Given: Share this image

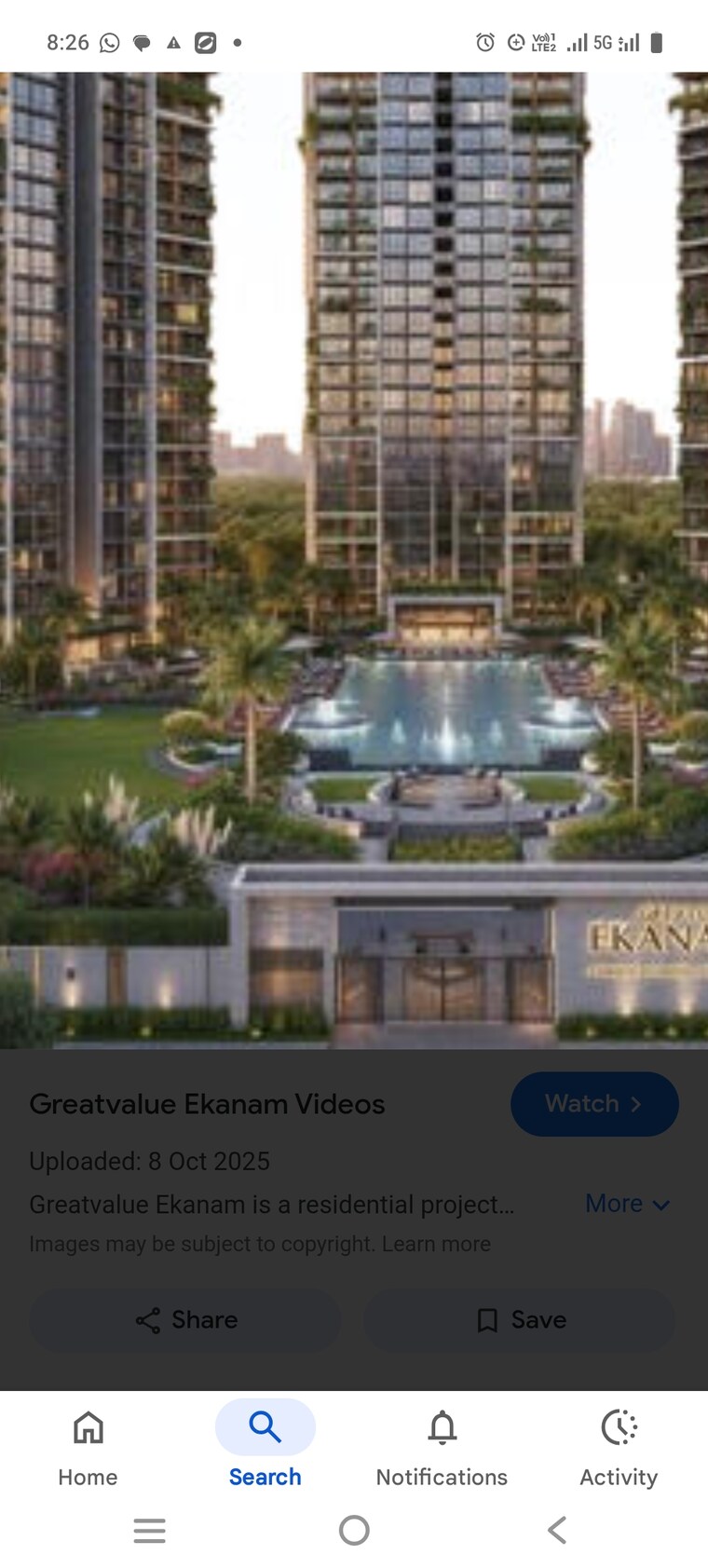Looking at the screenshot, I should [x=185, y=1320].
